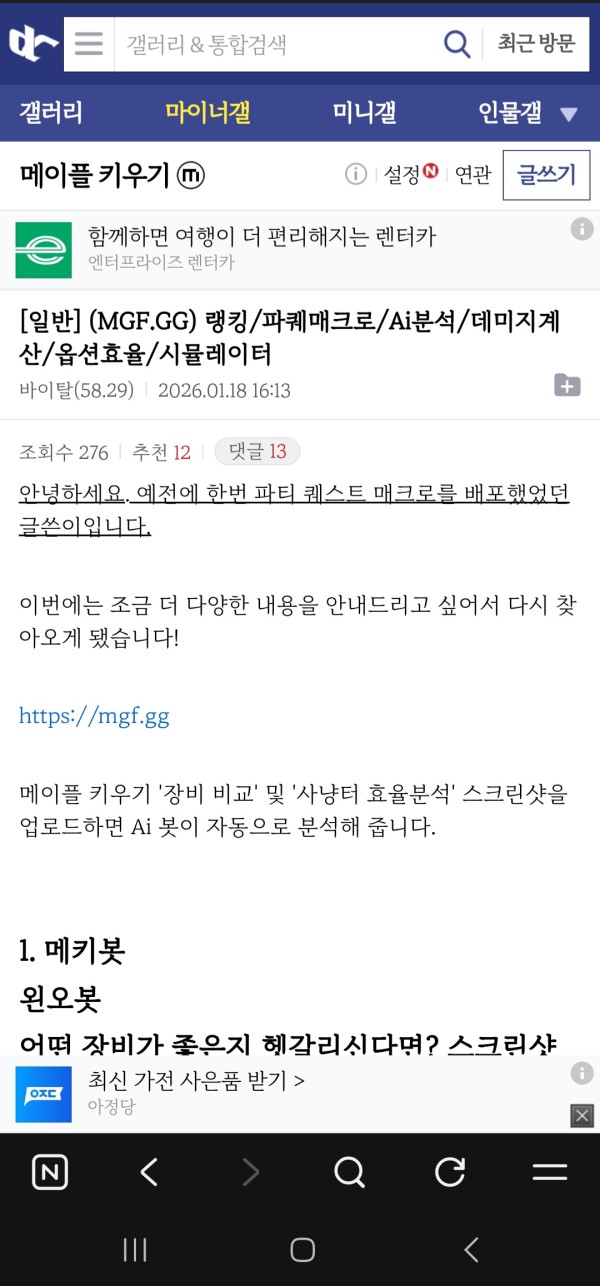Screen dimensions: 600x1286
Task: Open the browser menu with three lines
Action: [x=549, y=1172]
